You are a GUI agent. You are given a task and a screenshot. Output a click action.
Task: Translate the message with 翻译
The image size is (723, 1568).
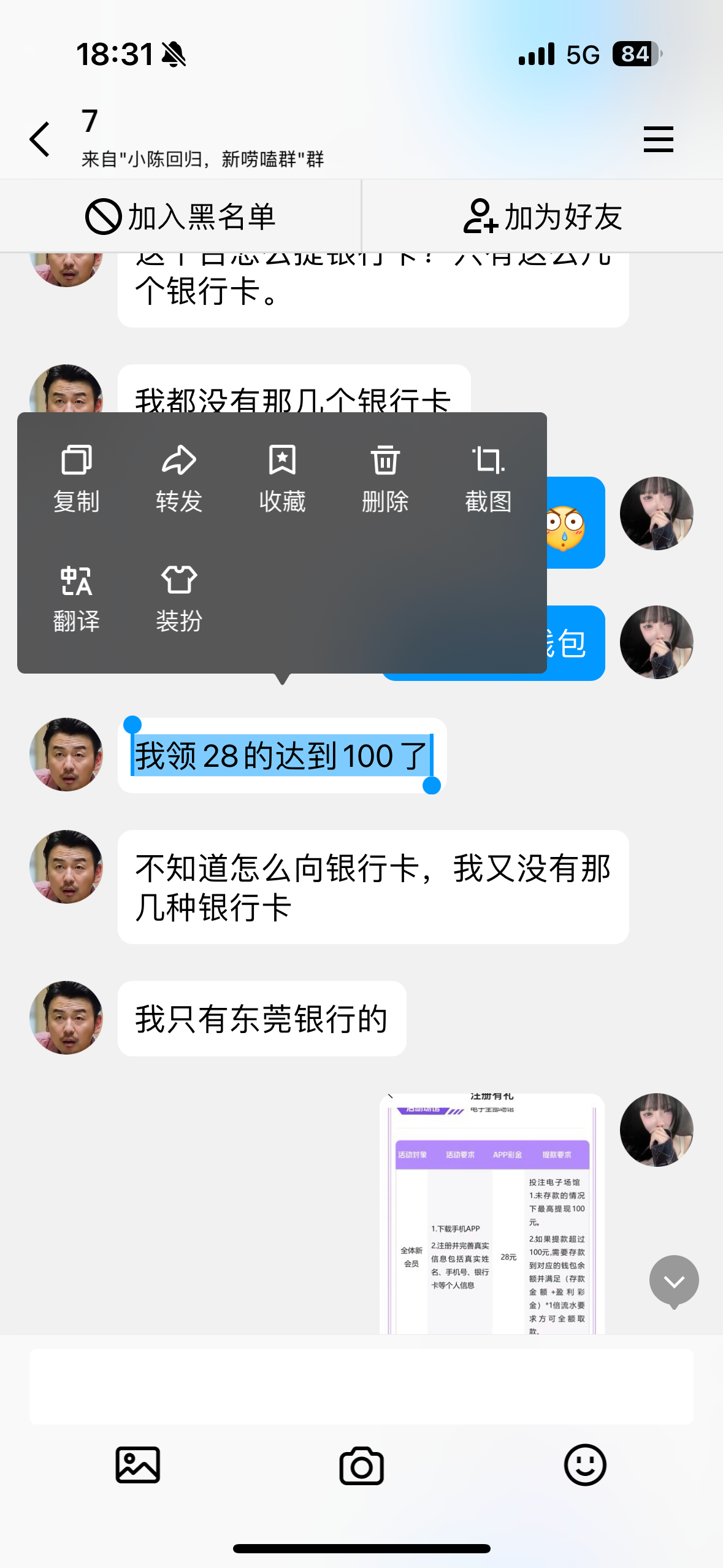coord(76,598)
